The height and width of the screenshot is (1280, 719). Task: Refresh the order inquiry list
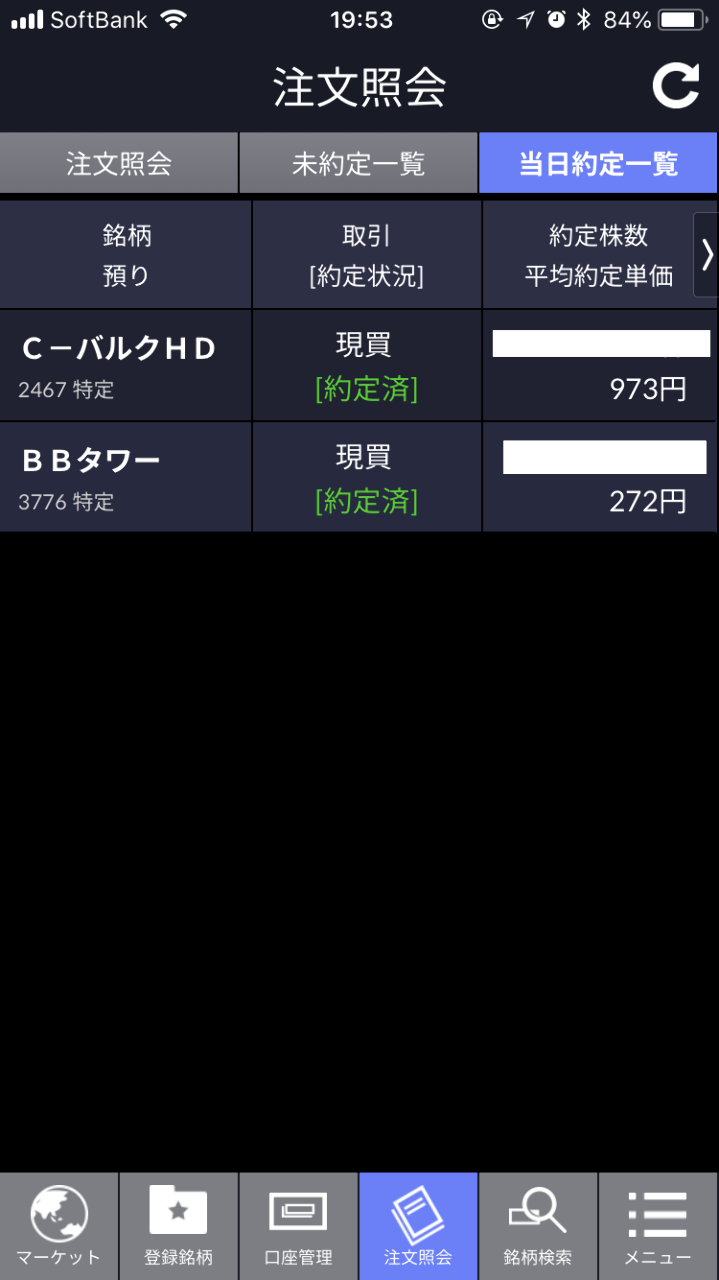(x=676, y=87)
